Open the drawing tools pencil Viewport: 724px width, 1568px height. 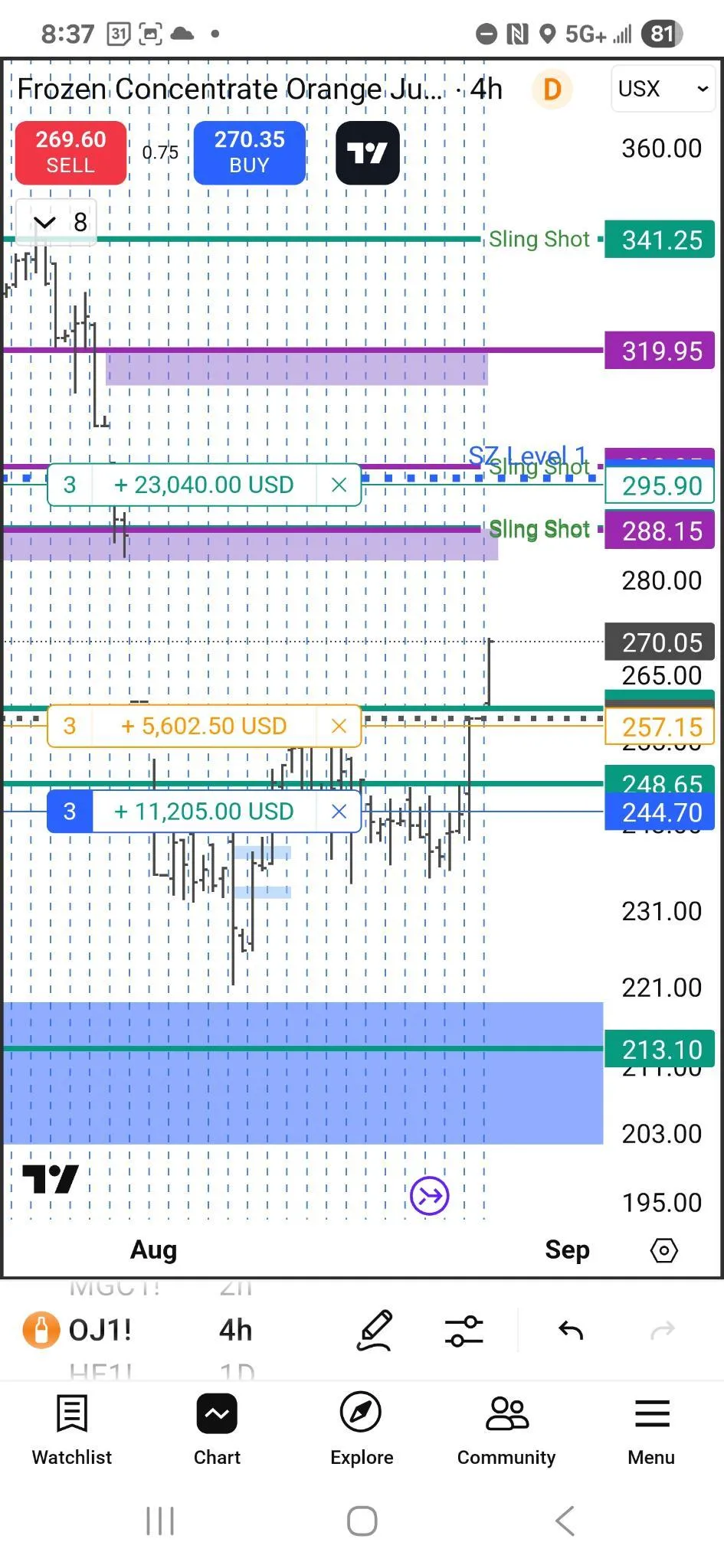click(x=375, y=1330)
